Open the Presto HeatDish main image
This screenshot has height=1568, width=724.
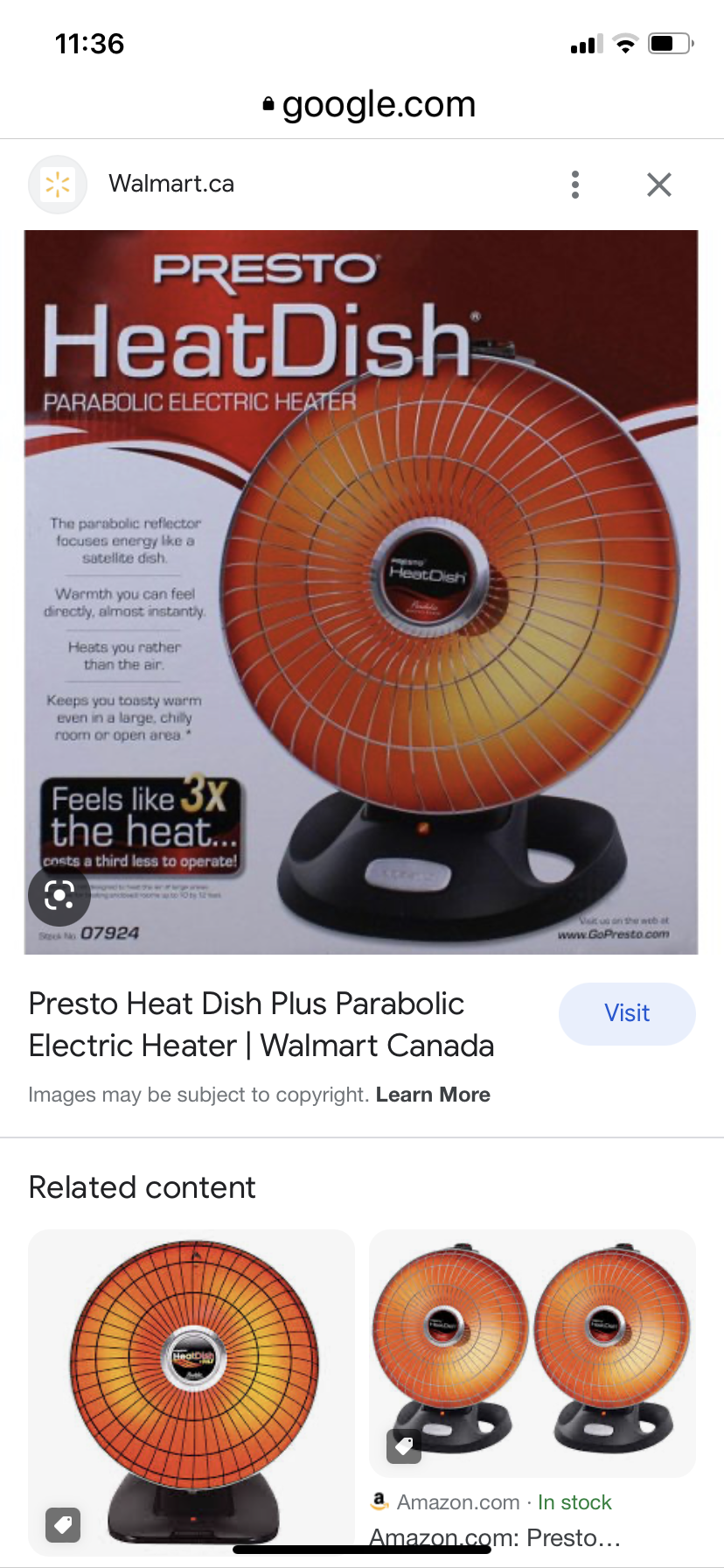(x=361, y=592)
